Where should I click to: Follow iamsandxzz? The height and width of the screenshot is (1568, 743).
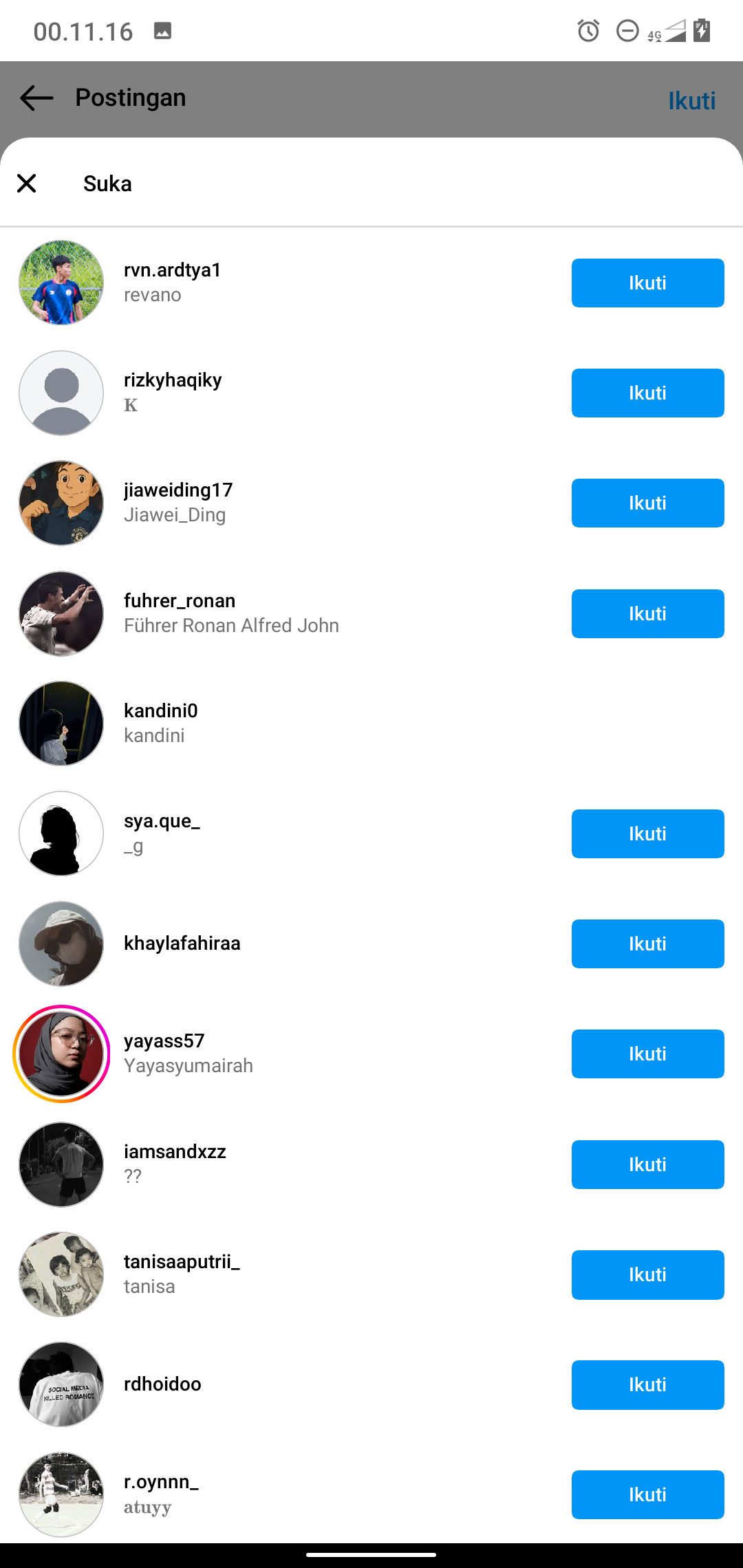point(647,1164)
